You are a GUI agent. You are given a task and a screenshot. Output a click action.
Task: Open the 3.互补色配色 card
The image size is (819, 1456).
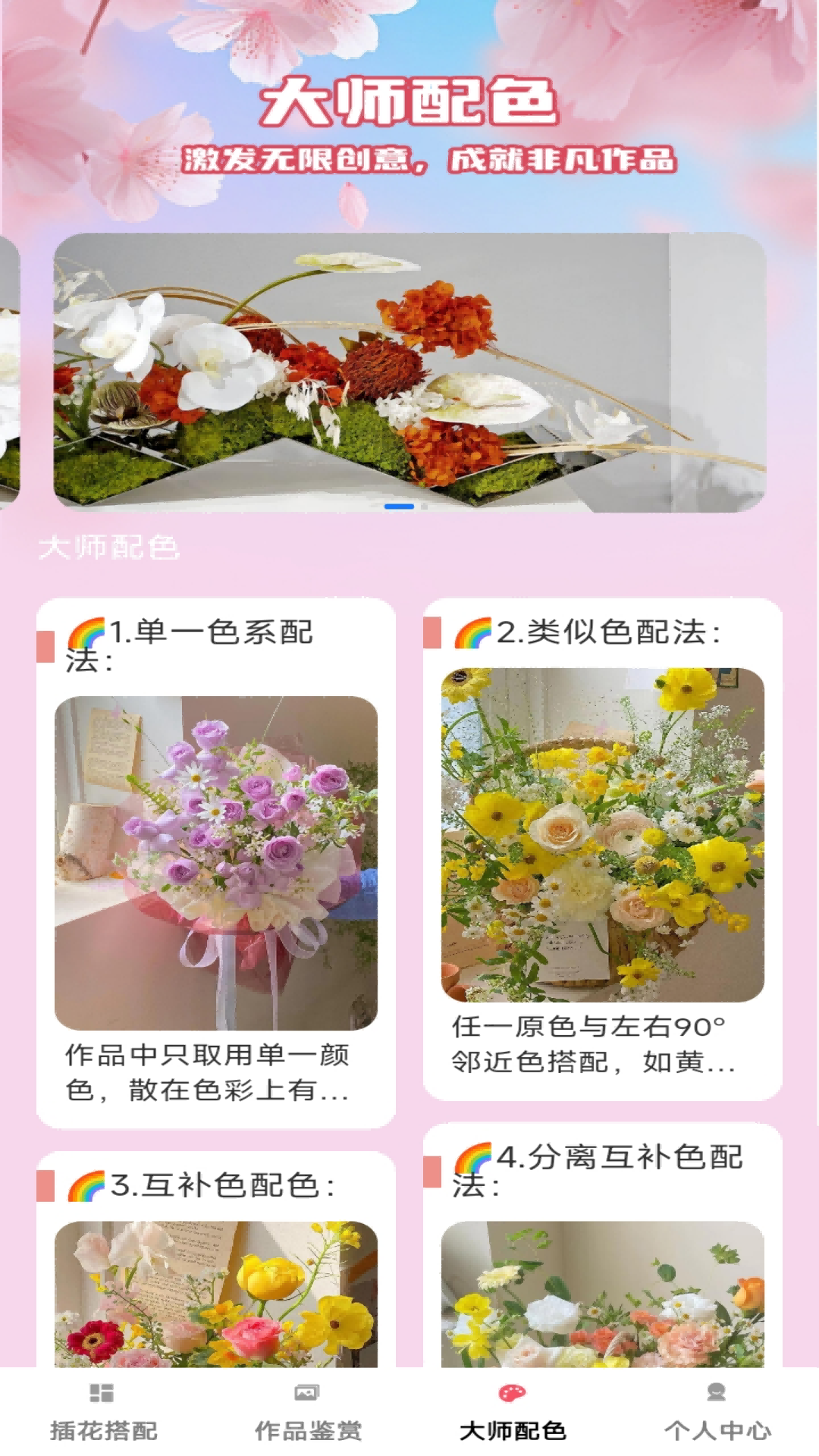pos(216,1260)
